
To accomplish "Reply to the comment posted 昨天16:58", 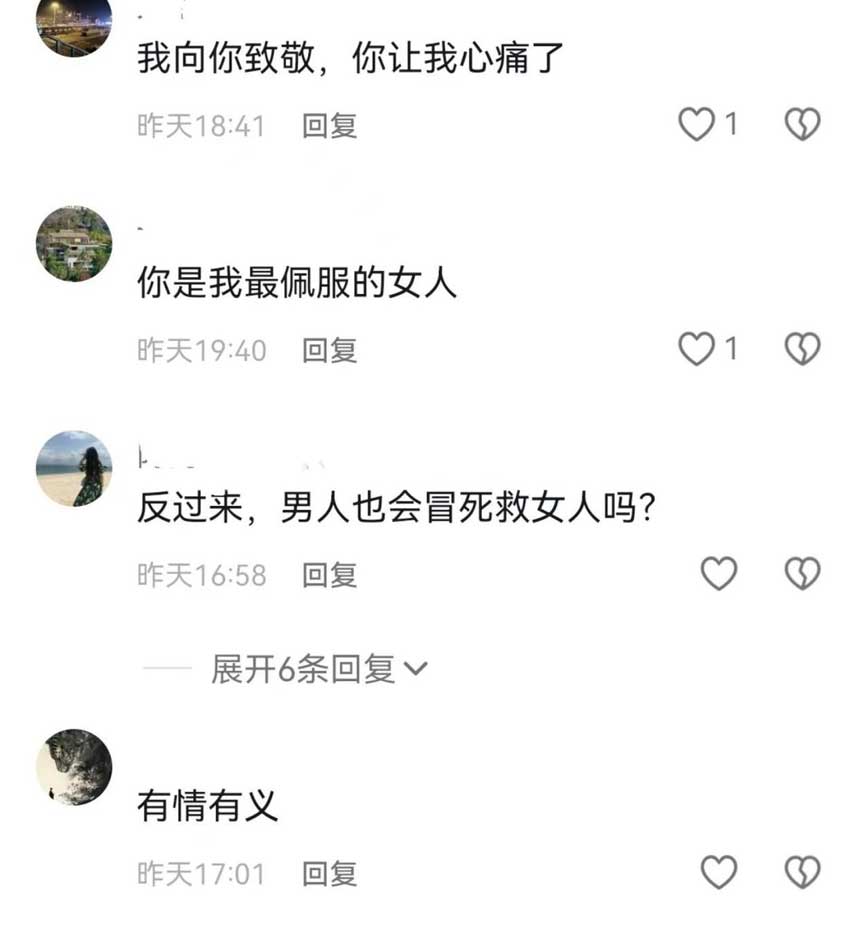I will [330, 575].
